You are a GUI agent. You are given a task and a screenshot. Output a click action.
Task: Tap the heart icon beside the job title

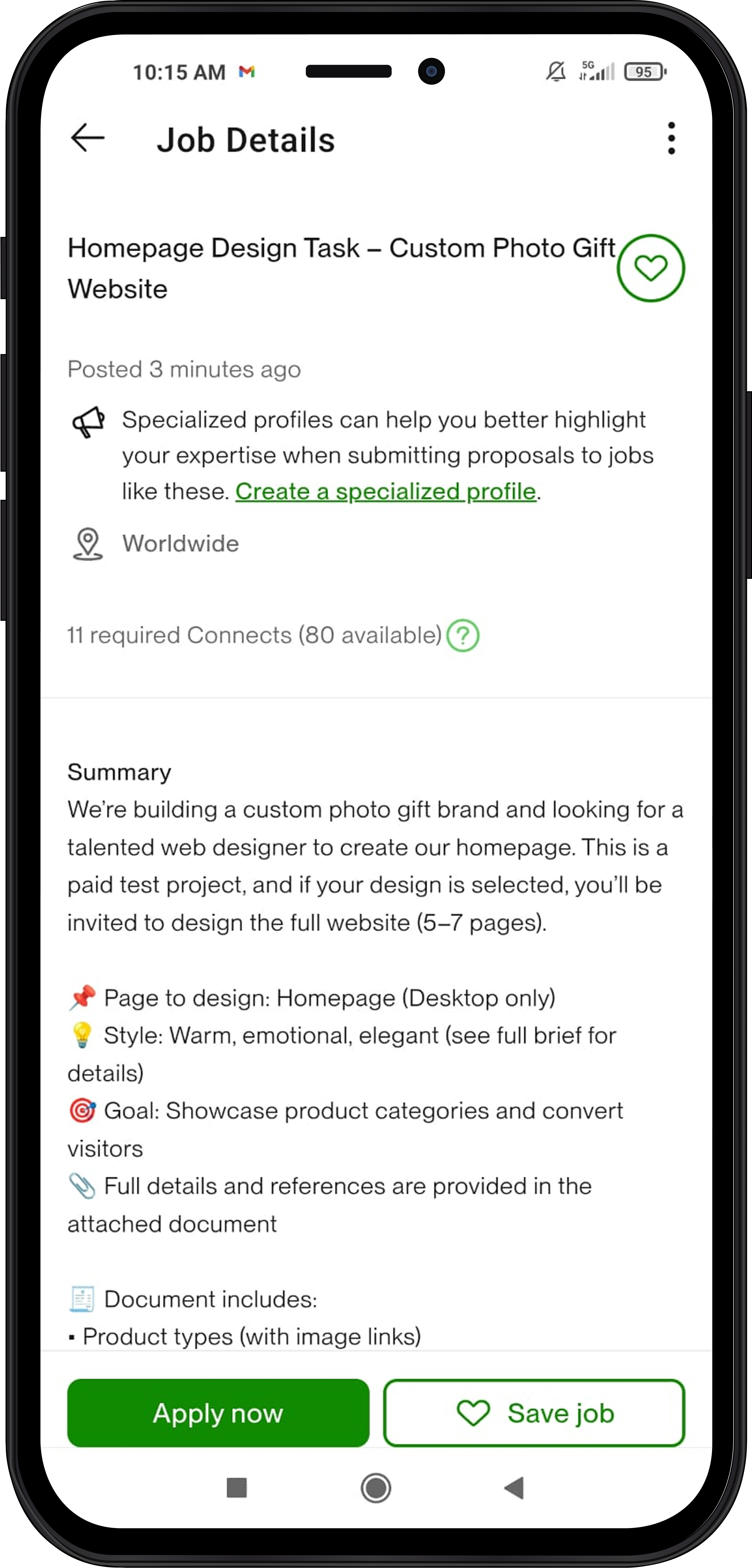point(650,268)
